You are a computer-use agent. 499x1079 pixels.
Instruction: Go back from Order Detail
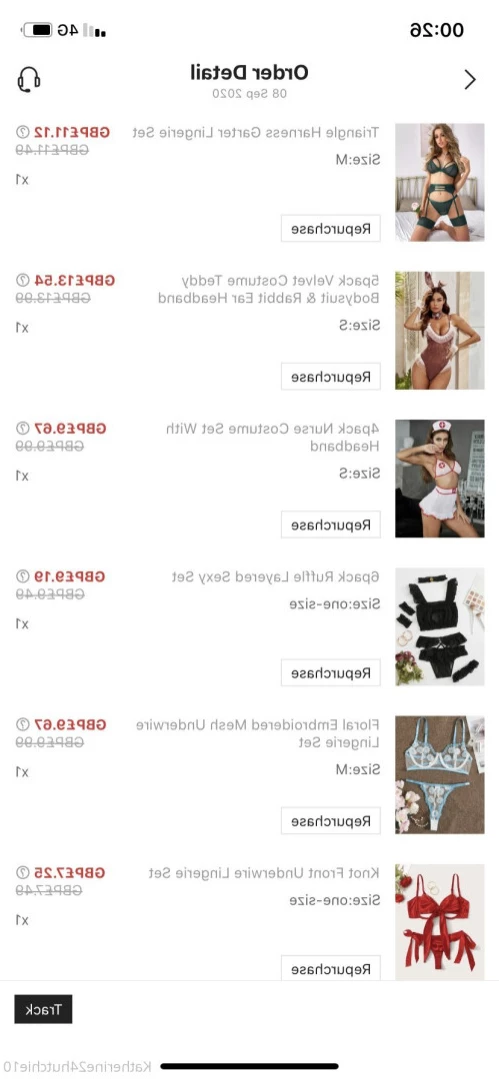pyautogui.click(x=470, y=80)
